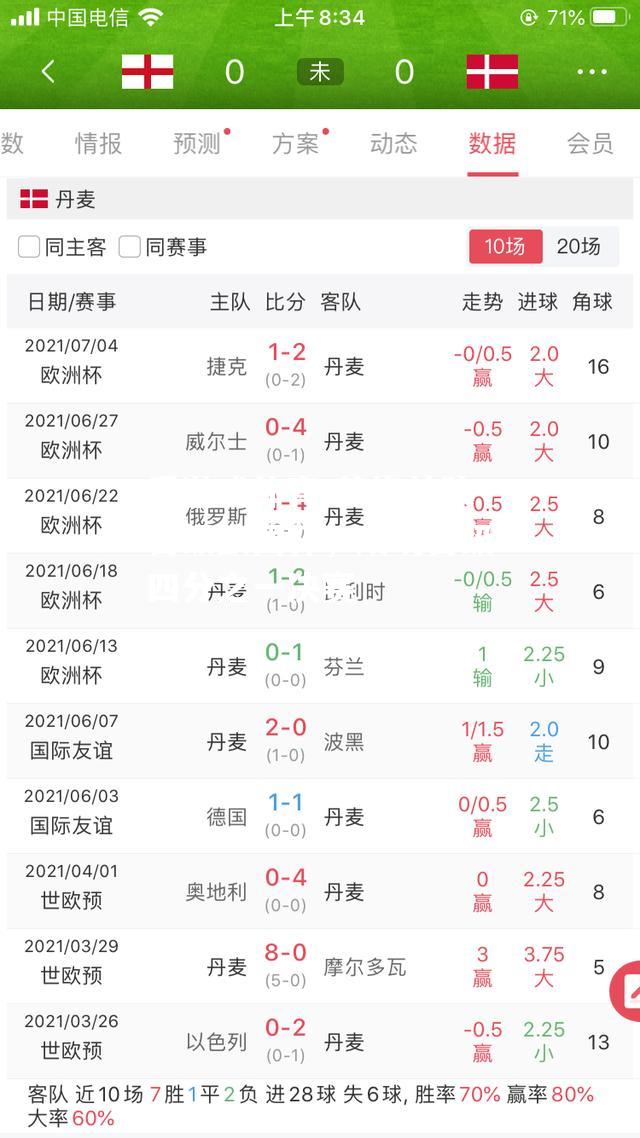This screenshot has height=1138, width=640.
Task: Open the 捷克 vs 丹麦 match row
Action: click(x=320, y=366)
